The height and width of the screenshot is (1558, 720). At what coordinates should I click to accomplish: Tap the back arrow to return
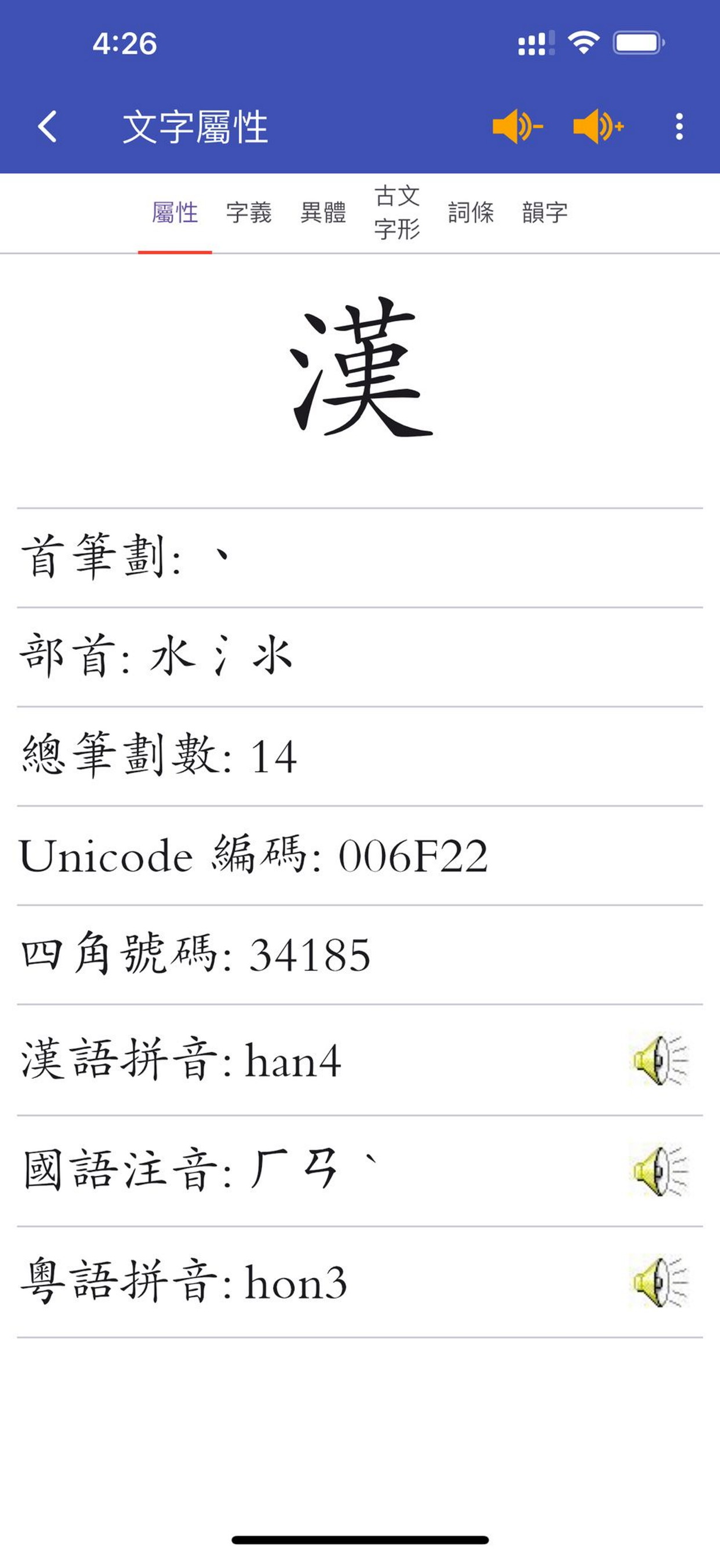click(45, 127)
